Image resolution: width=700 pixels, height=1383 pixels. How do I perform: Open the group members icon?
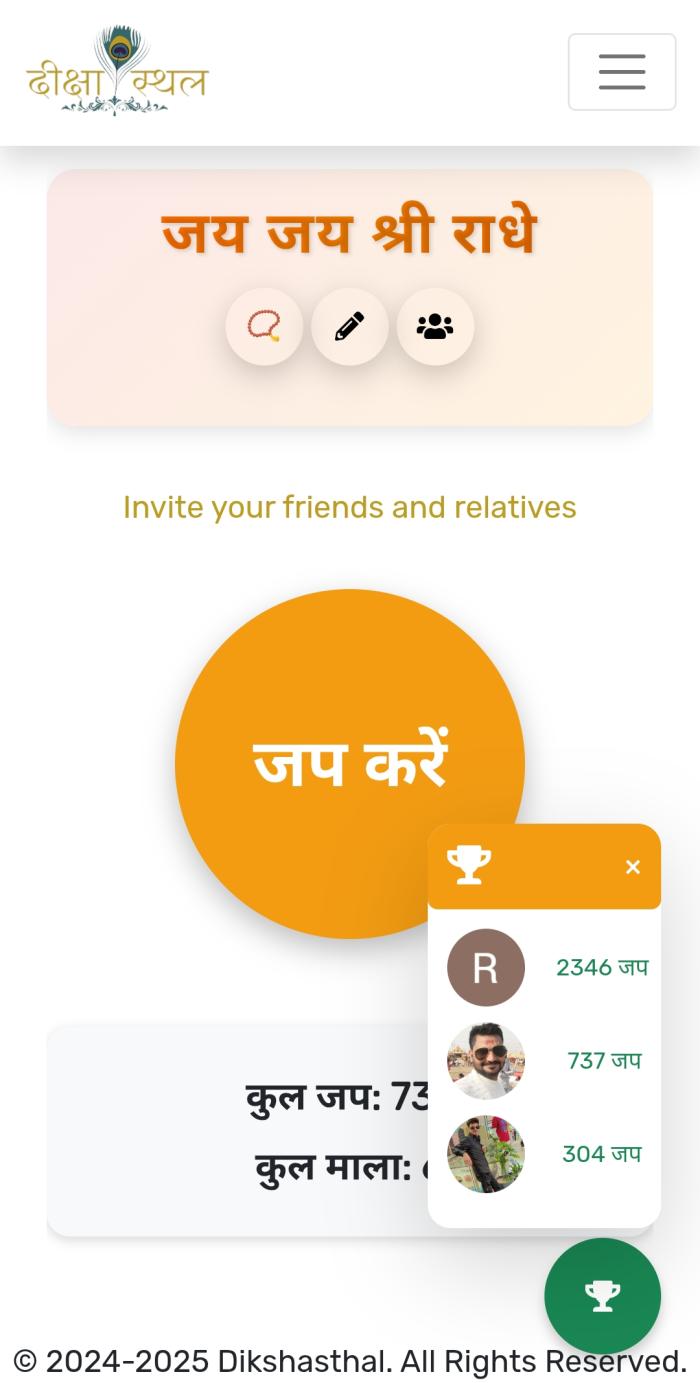pyautogui.click(x=435, y=326)
